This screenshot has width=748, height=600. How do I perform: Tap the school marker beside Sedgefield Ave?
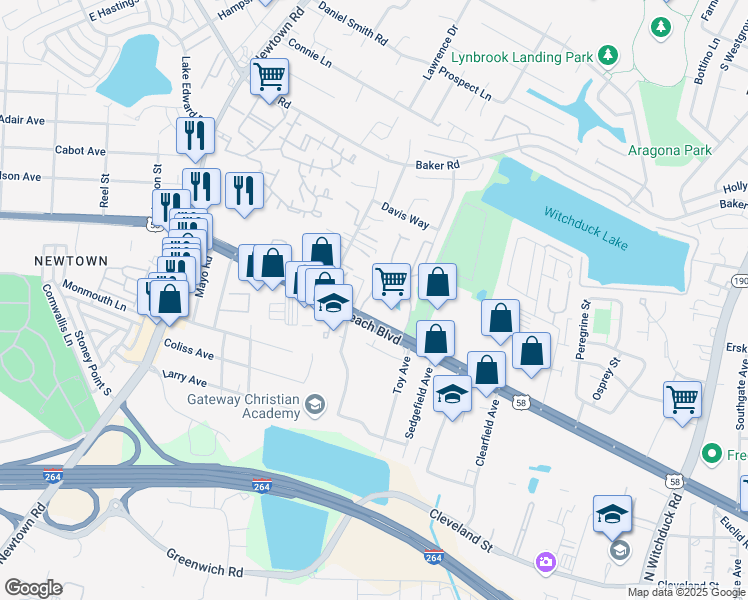[x=453, y=394]
